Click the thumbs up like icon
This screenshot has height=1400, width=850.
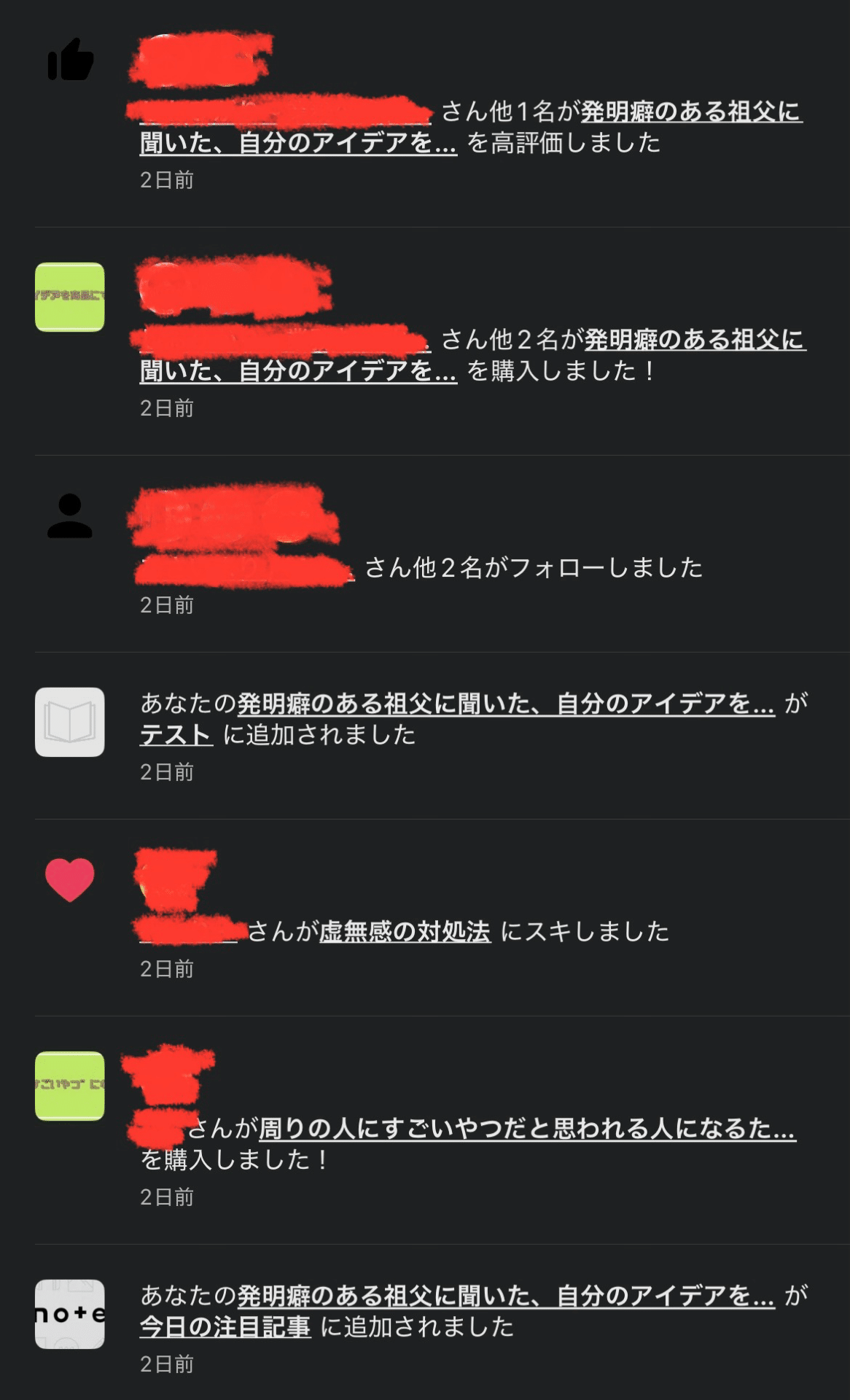tap(71, 62)
